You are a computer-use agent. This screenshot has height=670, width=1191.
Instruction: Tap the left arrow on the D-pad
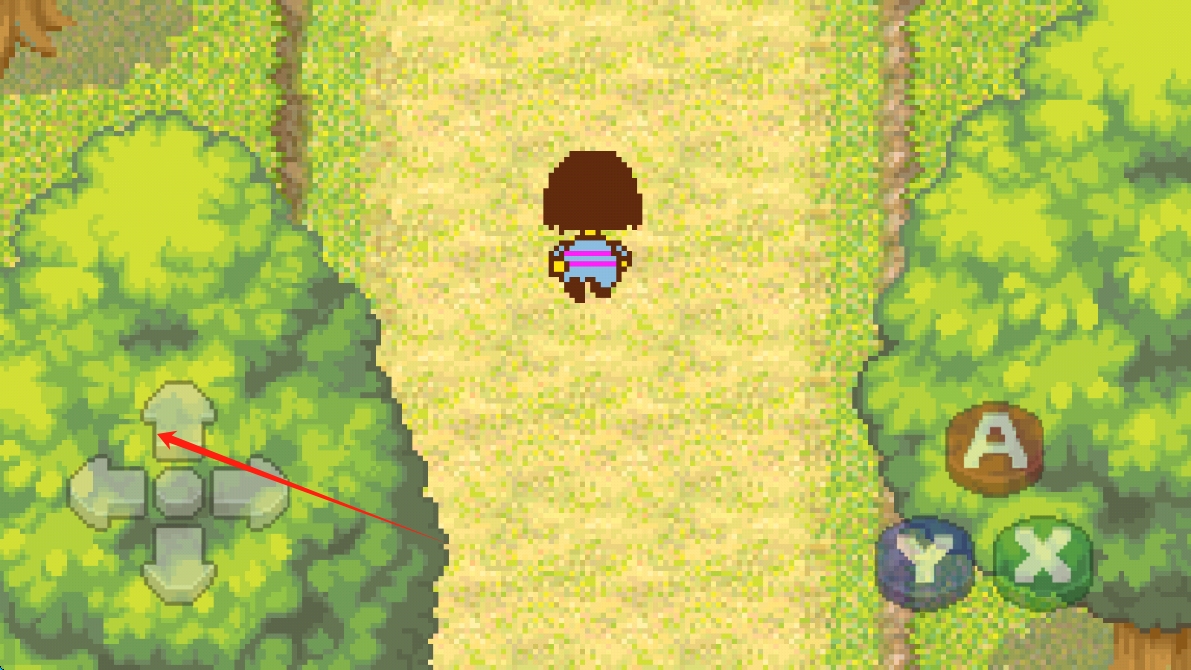[x=106, y=492]
